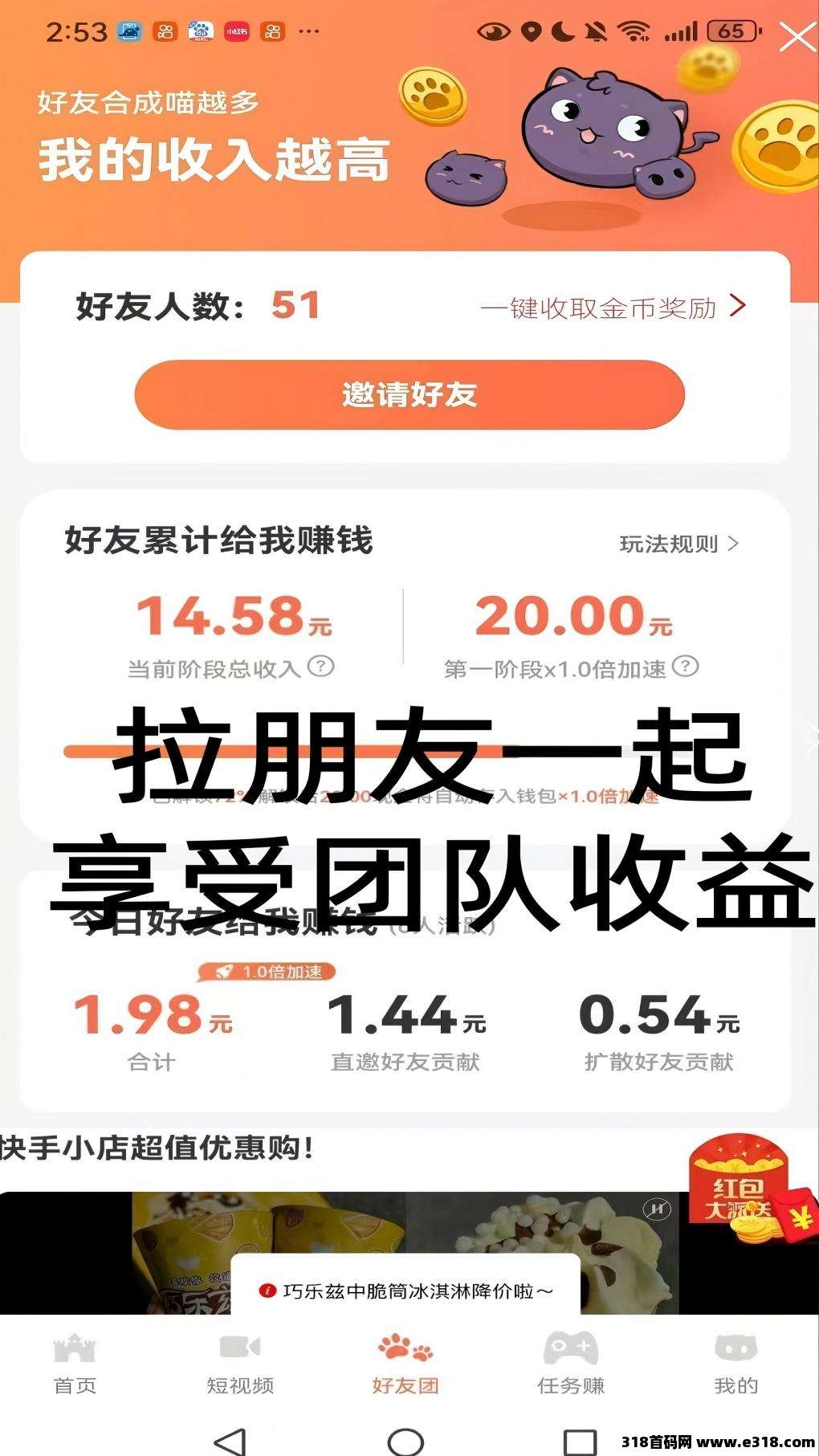Go to the system home screen
The height and width of the screenshot is (1456, 819).
405,1441
